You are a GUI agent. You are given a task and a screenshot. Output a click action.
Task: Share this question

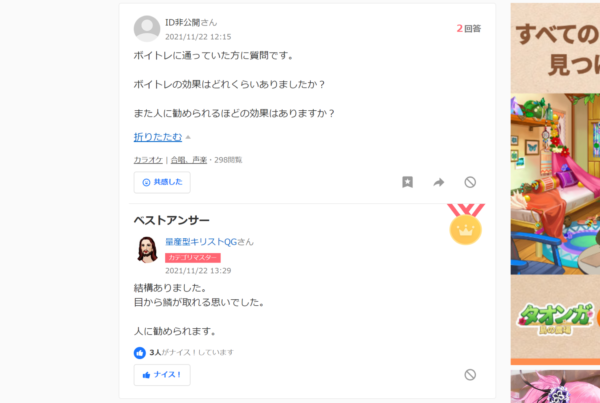point(439,182)
